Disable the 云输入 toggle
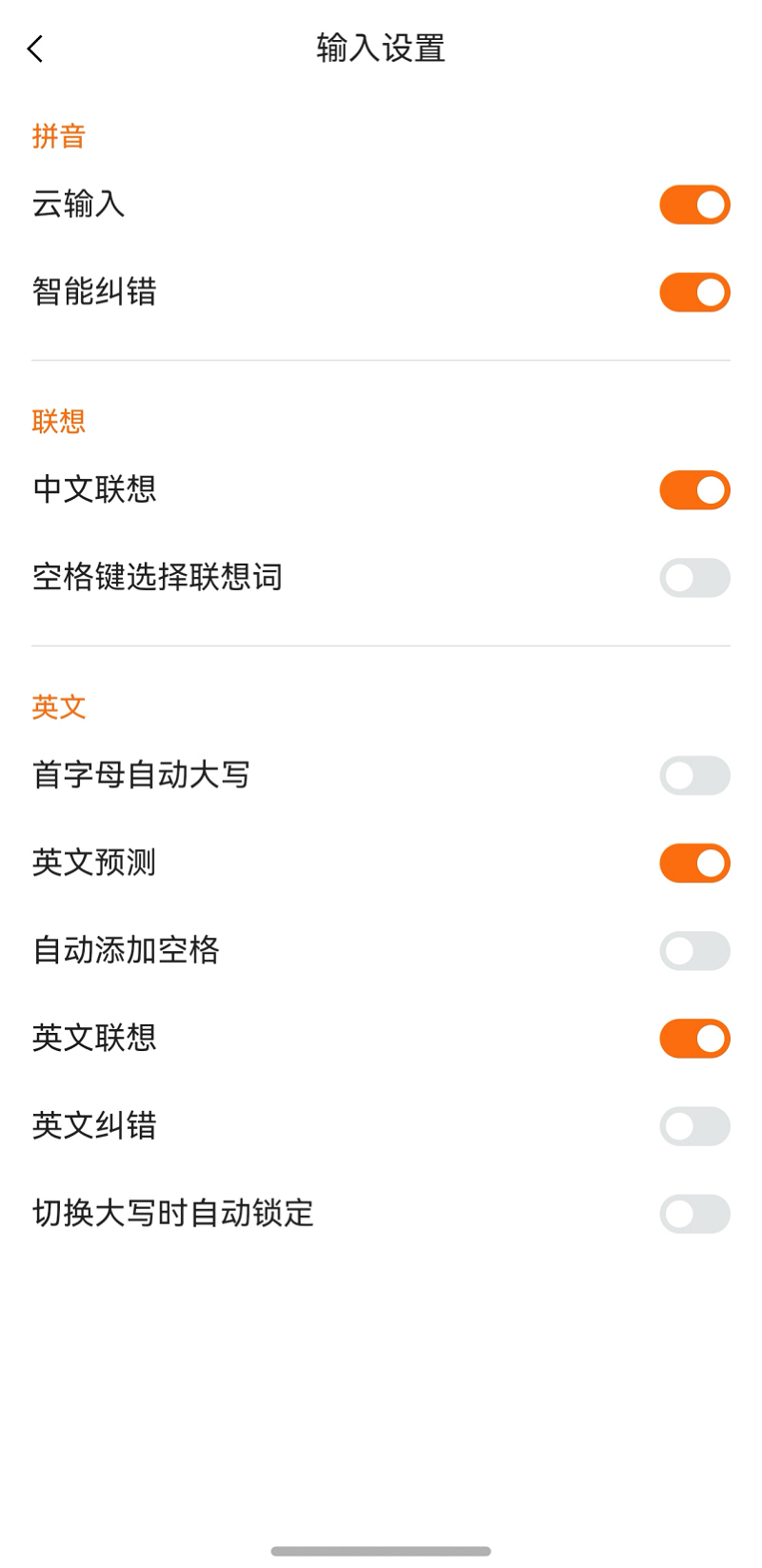Image resolution: width=762 pixels, height=1568 pixels. coord(694,205)
